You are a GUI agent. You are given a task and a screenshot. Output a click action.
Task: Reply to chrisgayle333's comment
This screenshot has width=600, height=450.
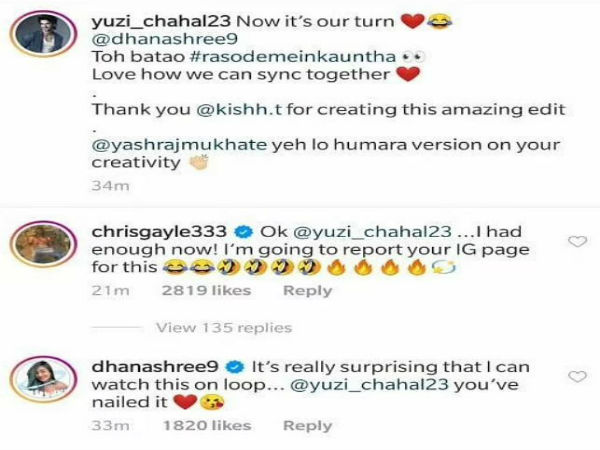[x=307, y=291]
